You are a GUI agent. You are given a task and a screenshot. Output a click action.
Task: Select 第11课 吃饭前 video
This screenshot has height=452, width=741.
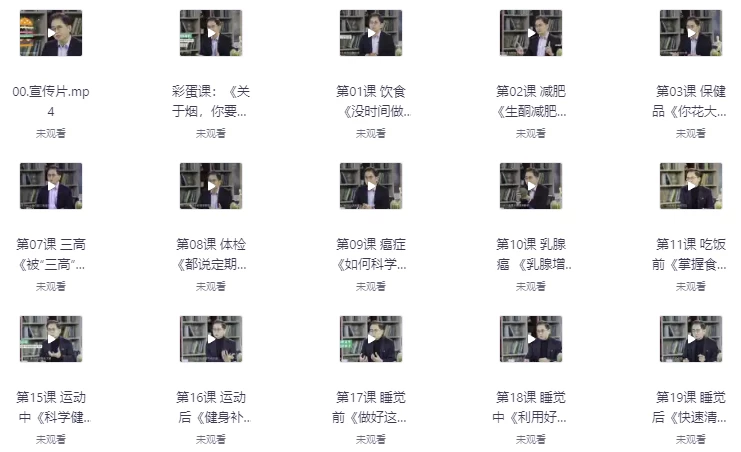point(691,186)
